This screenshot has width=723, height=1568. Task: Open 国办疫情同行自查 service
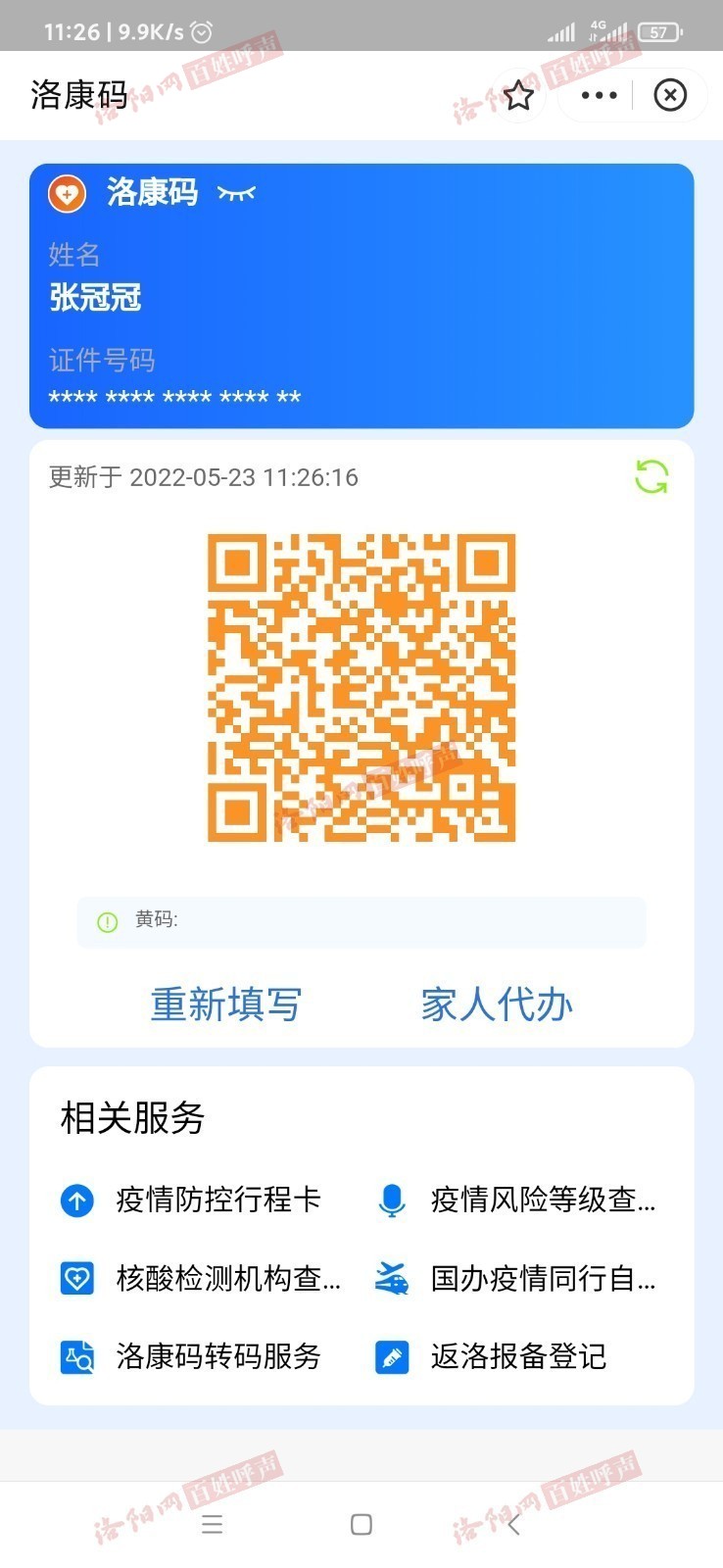point(516,1278)
